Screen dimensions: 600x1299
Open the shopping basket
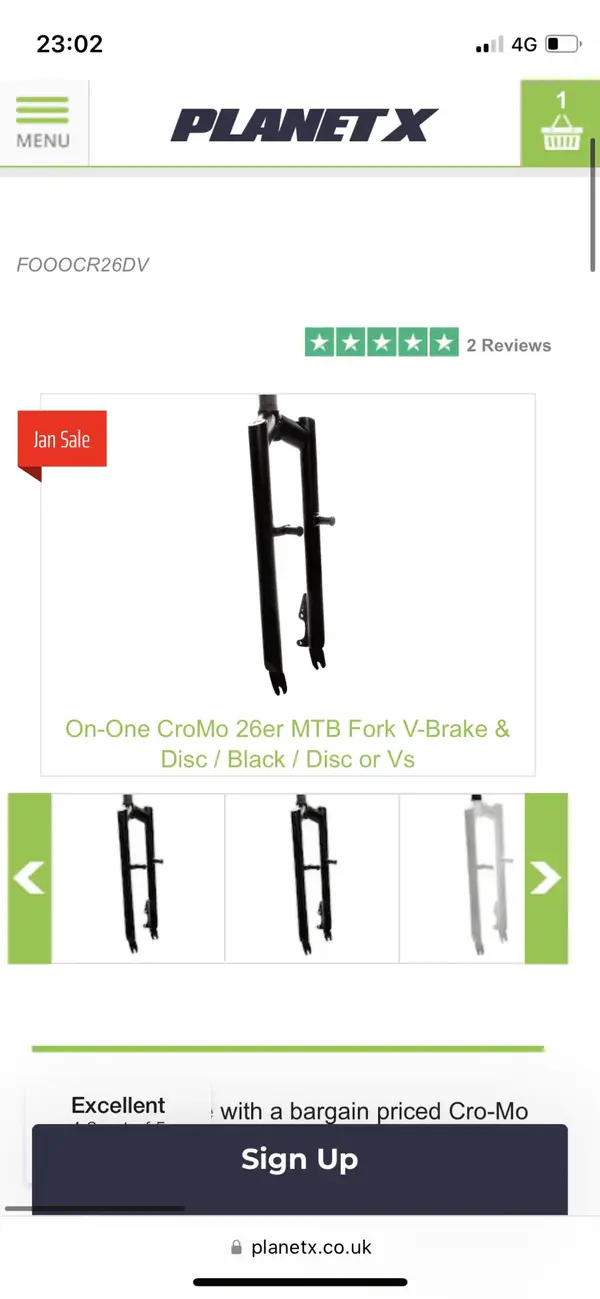560,123
